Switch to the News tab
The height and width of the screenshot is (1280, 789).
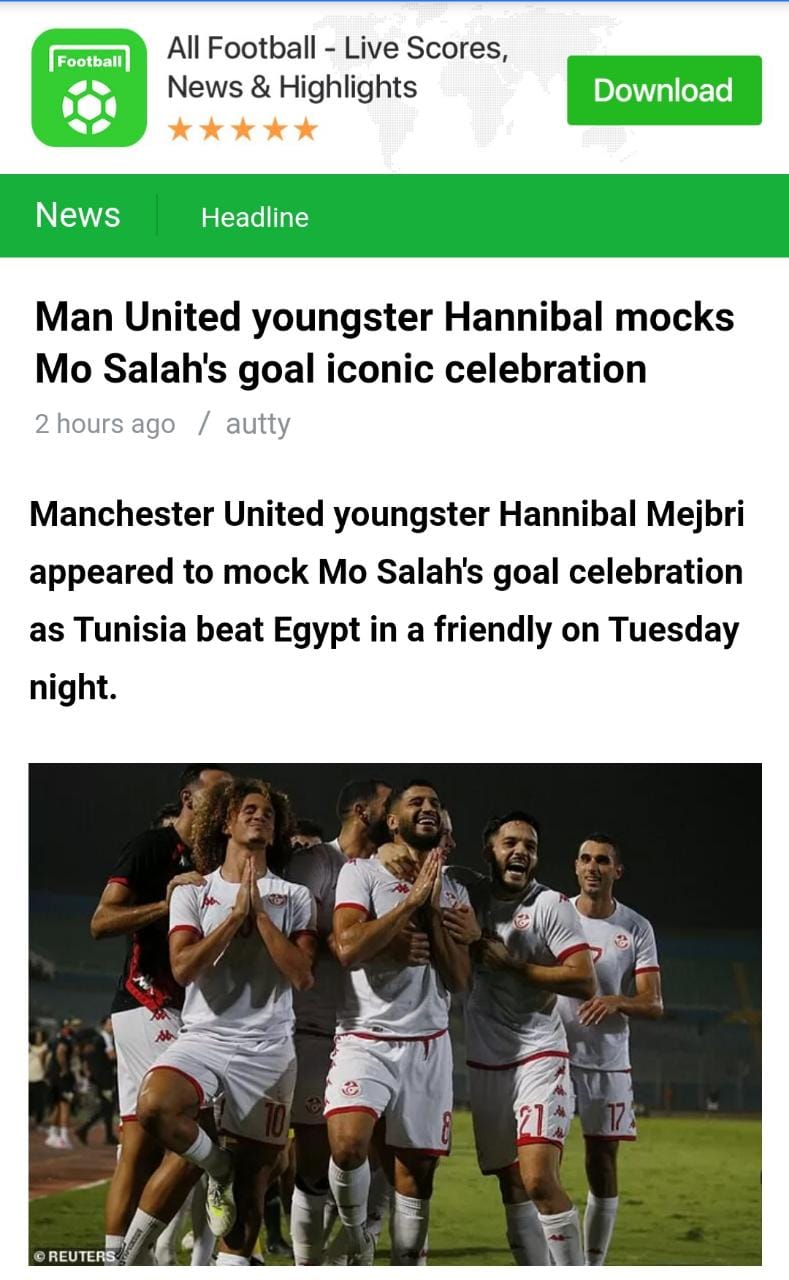pos(78,215)
